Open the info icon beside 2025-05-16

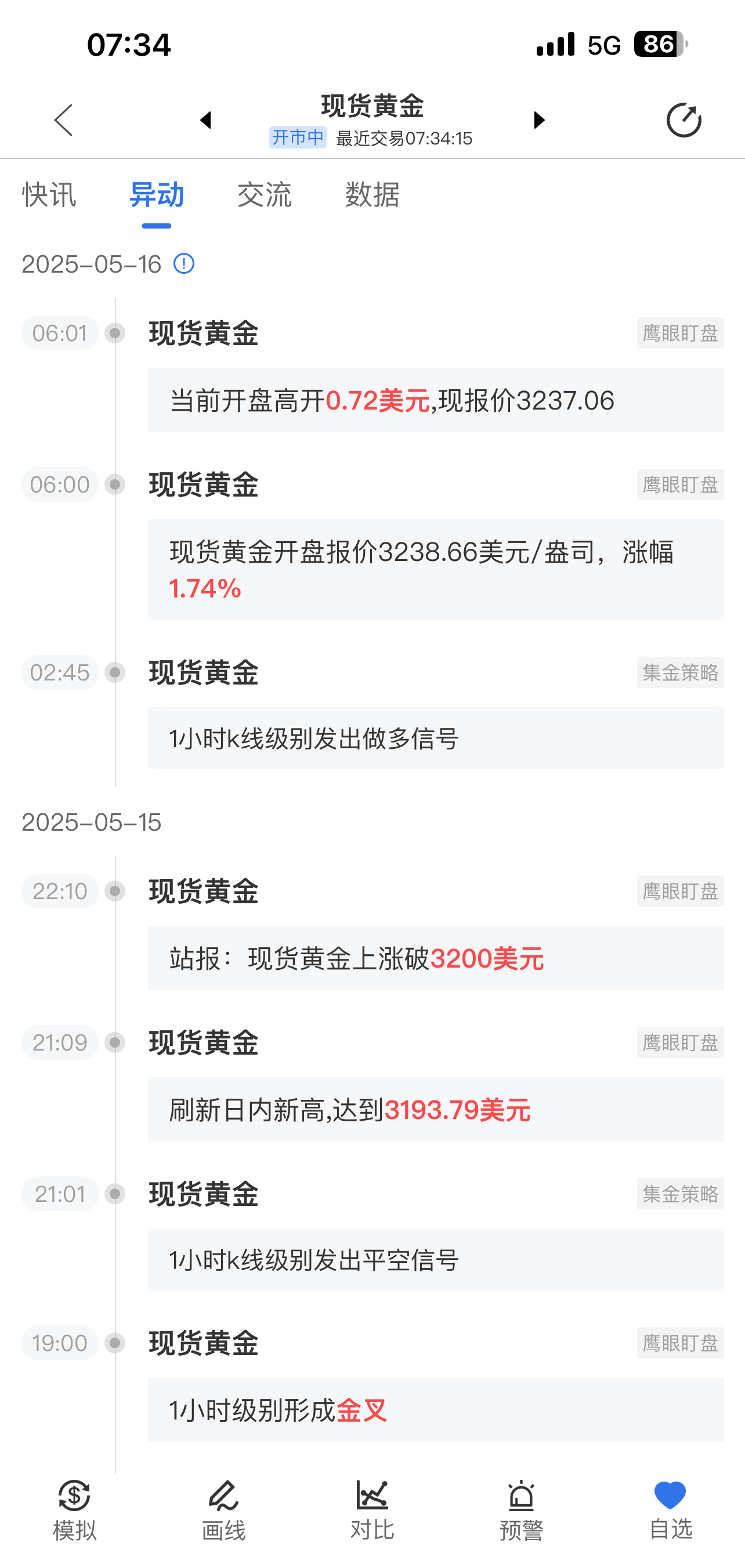(185, 264)
